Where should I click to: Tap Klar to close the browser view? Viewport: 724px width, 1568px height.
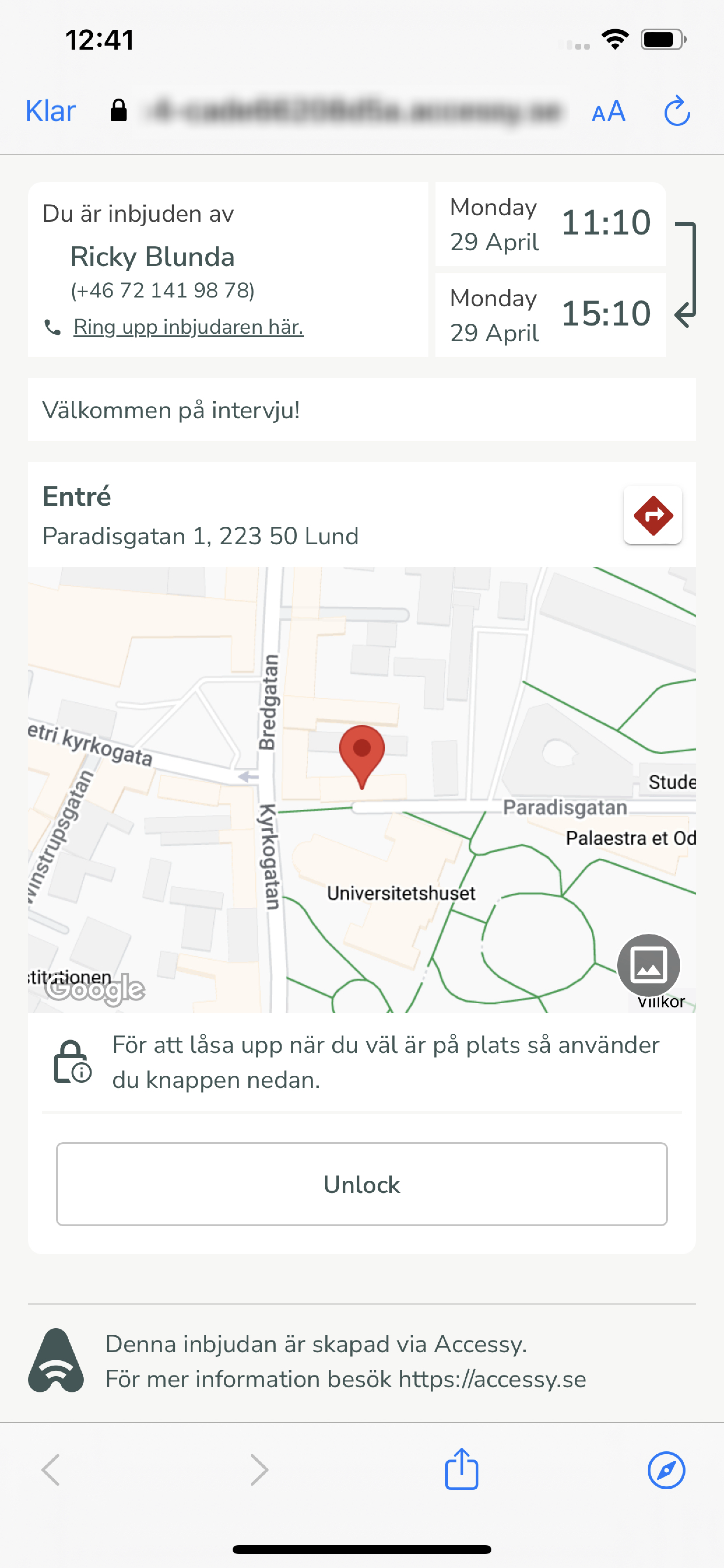[x=50, y=111]
